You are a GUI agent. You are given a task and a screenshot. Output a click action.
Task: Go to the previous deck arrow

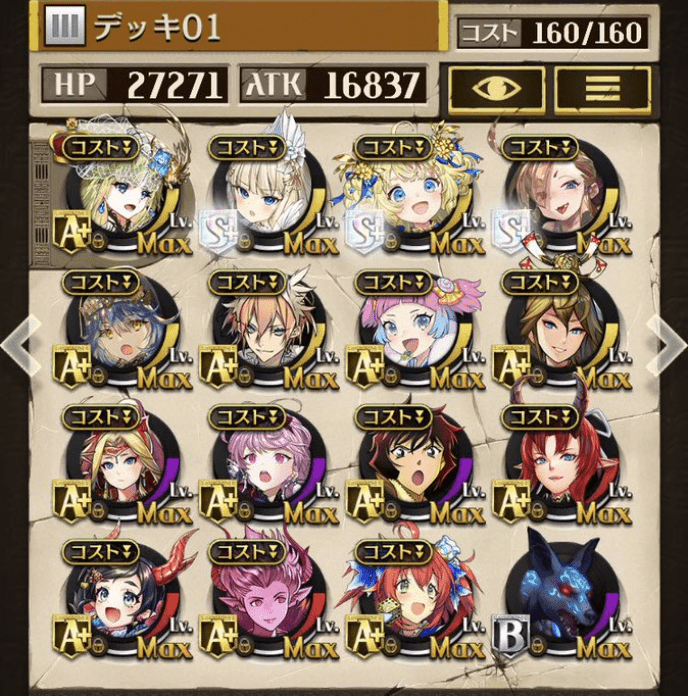tap(19, 345)
